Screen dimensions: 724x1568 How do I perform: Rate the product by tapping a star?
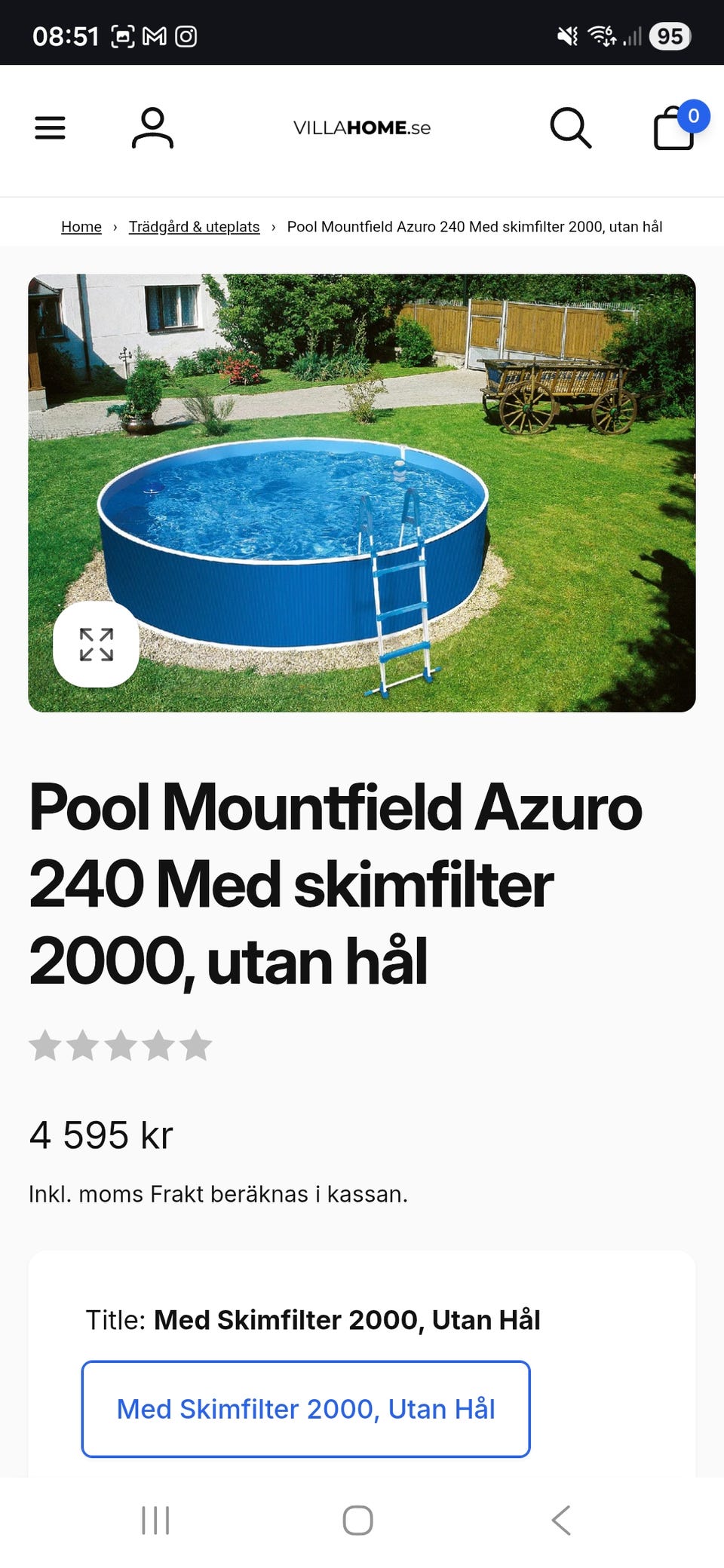[121, 1045]
